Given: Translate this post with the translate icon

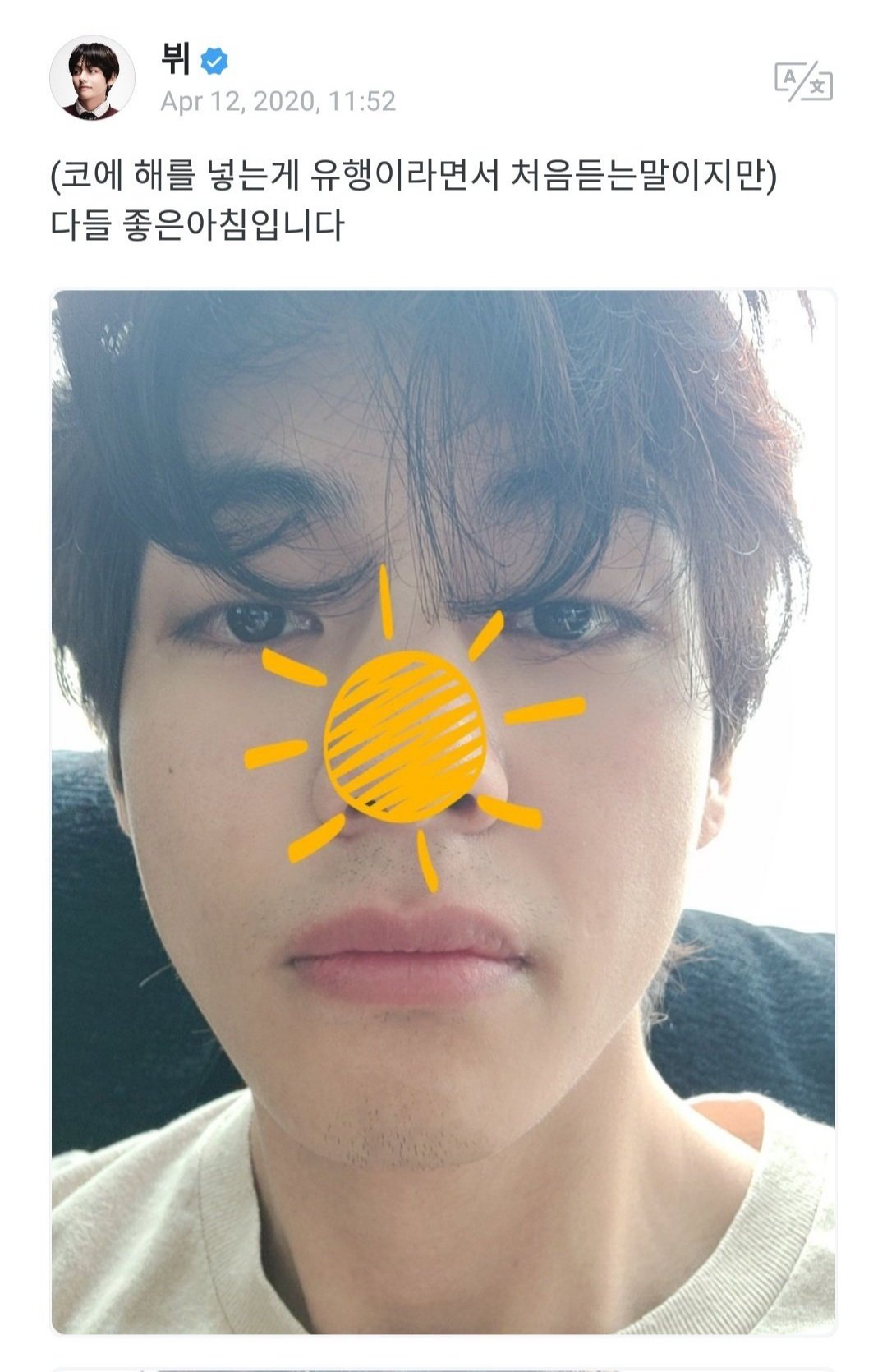Looking at the screenshot, I should 803,81.
